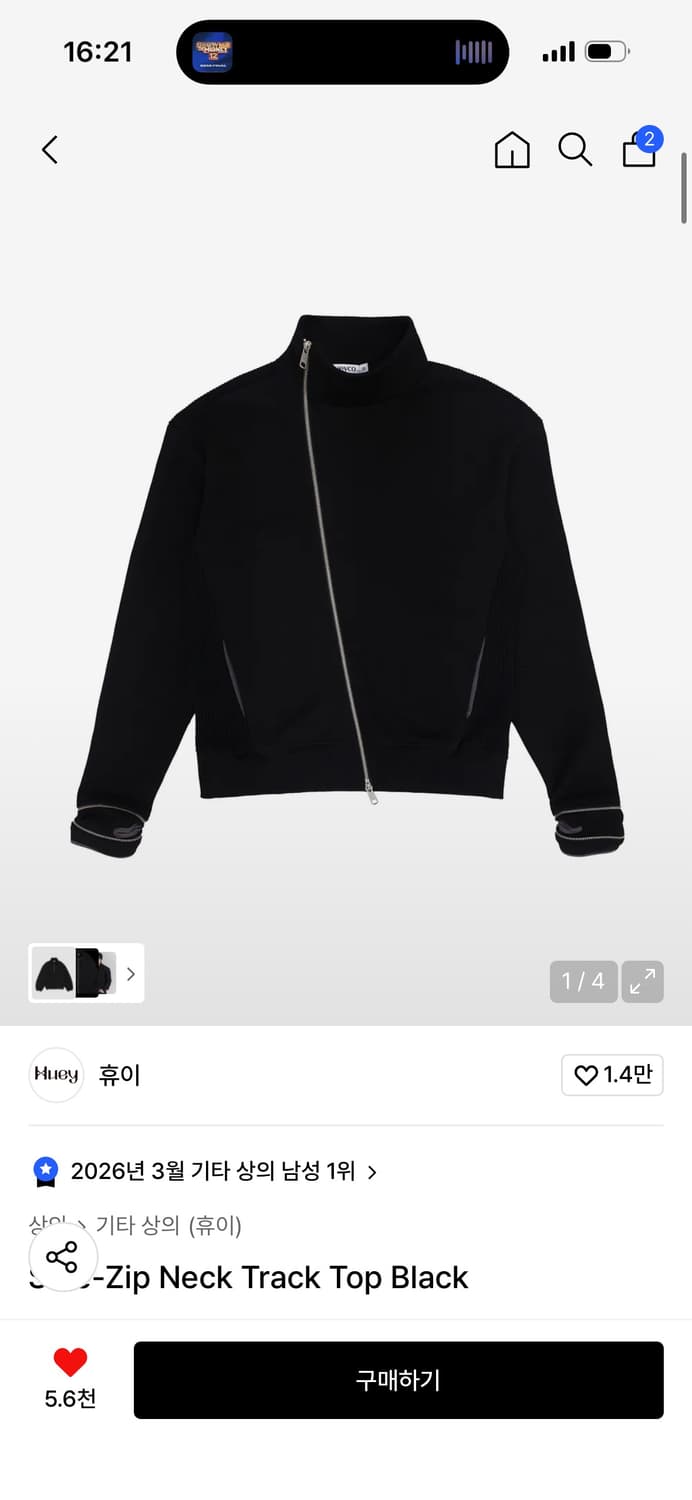Toggle the product heart with 5.6천 likes

point(70,1362)
